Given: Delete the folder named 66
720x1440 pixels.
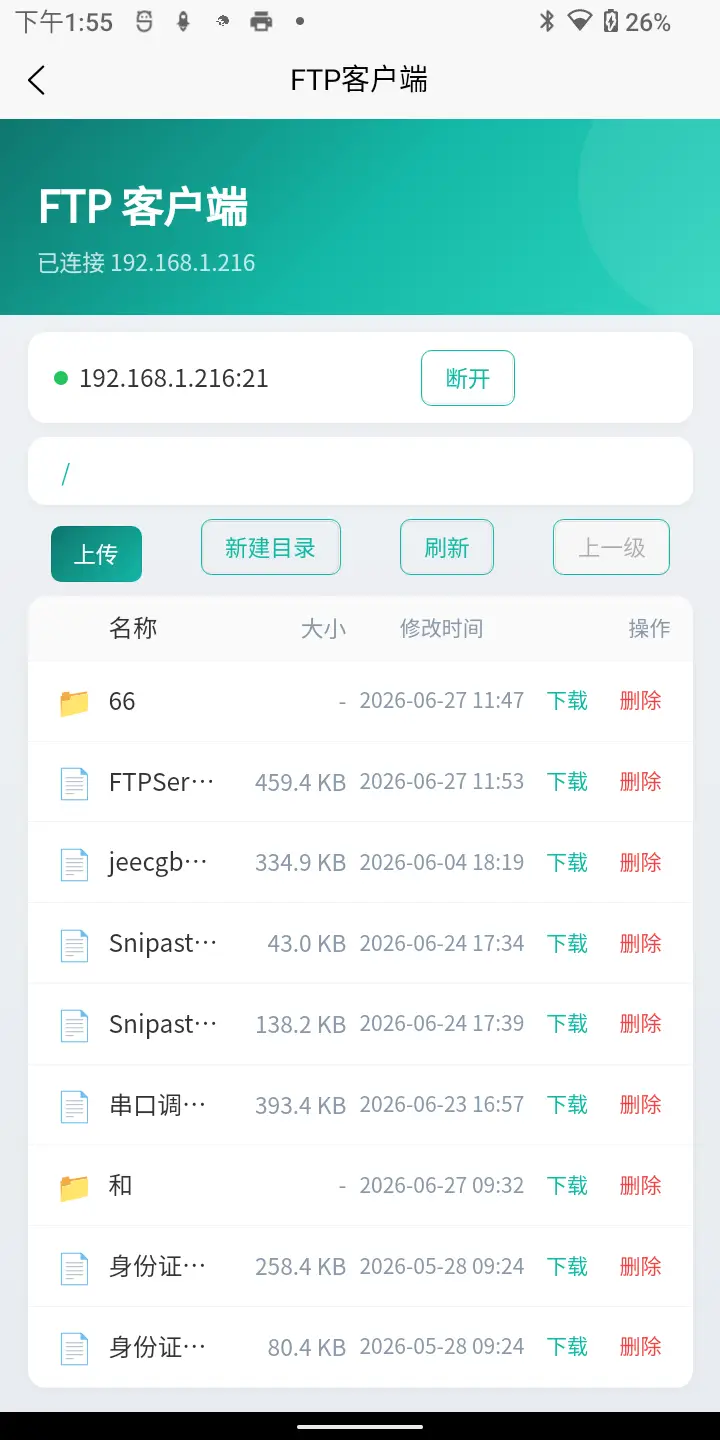Looking at the screenshot, I should click(x=641, y=701).
